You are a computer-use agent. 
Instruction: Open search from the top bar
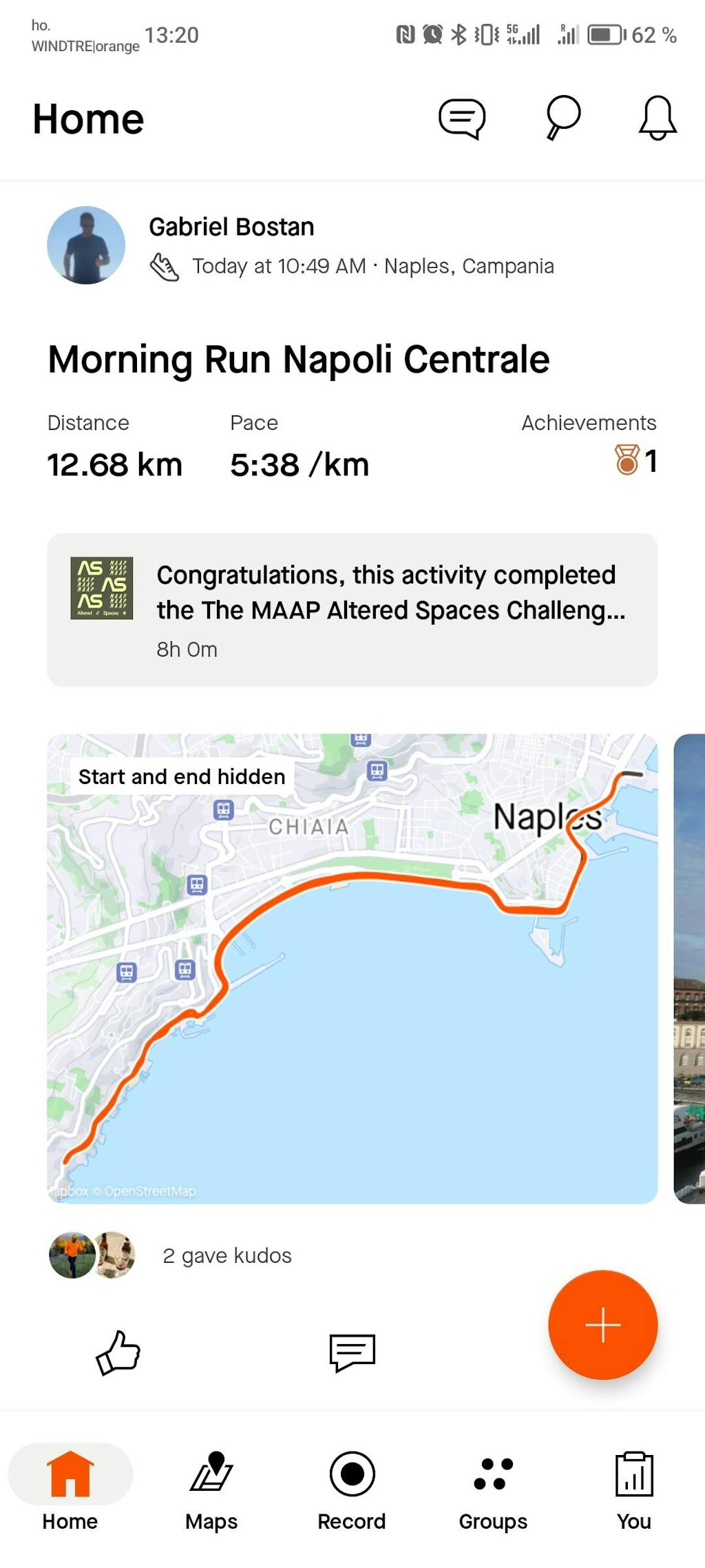click(x=563, y=117)
